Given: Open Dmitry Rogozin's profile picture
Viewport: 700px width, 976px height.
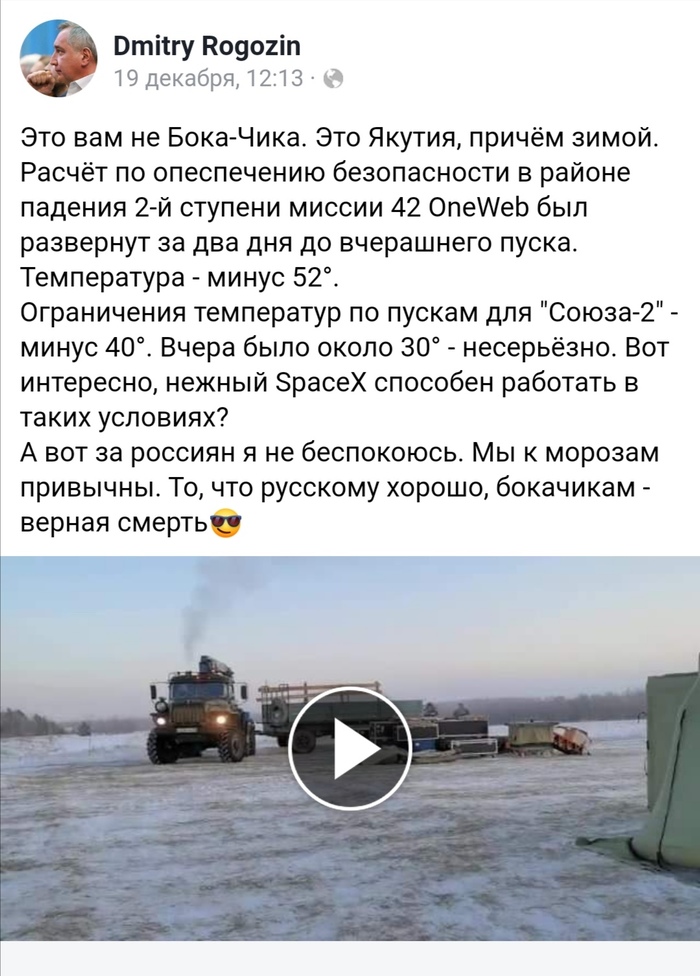Looking at the screenshot, I should point(59,59).
